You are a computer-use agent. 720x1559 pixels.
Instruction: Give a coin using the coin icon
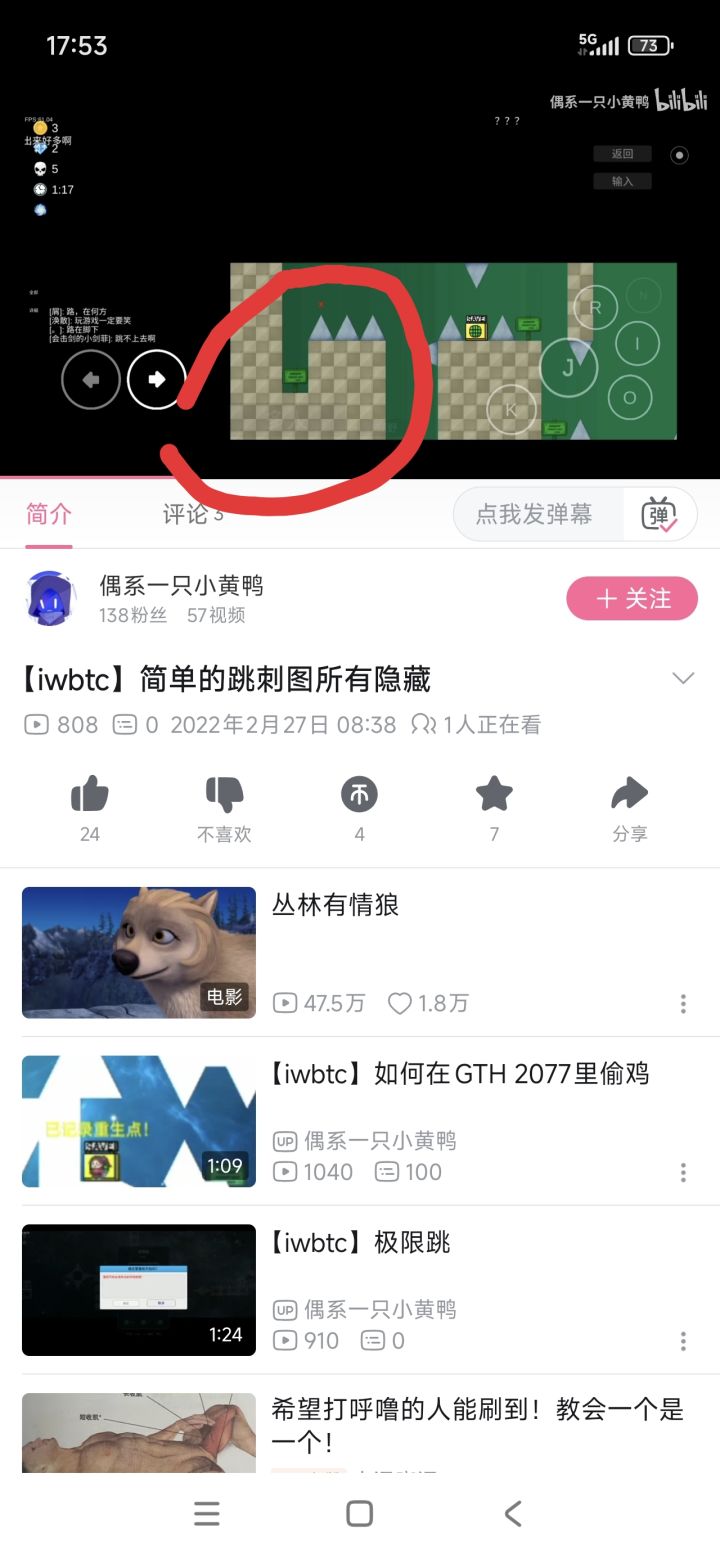(x=360, y=793)
